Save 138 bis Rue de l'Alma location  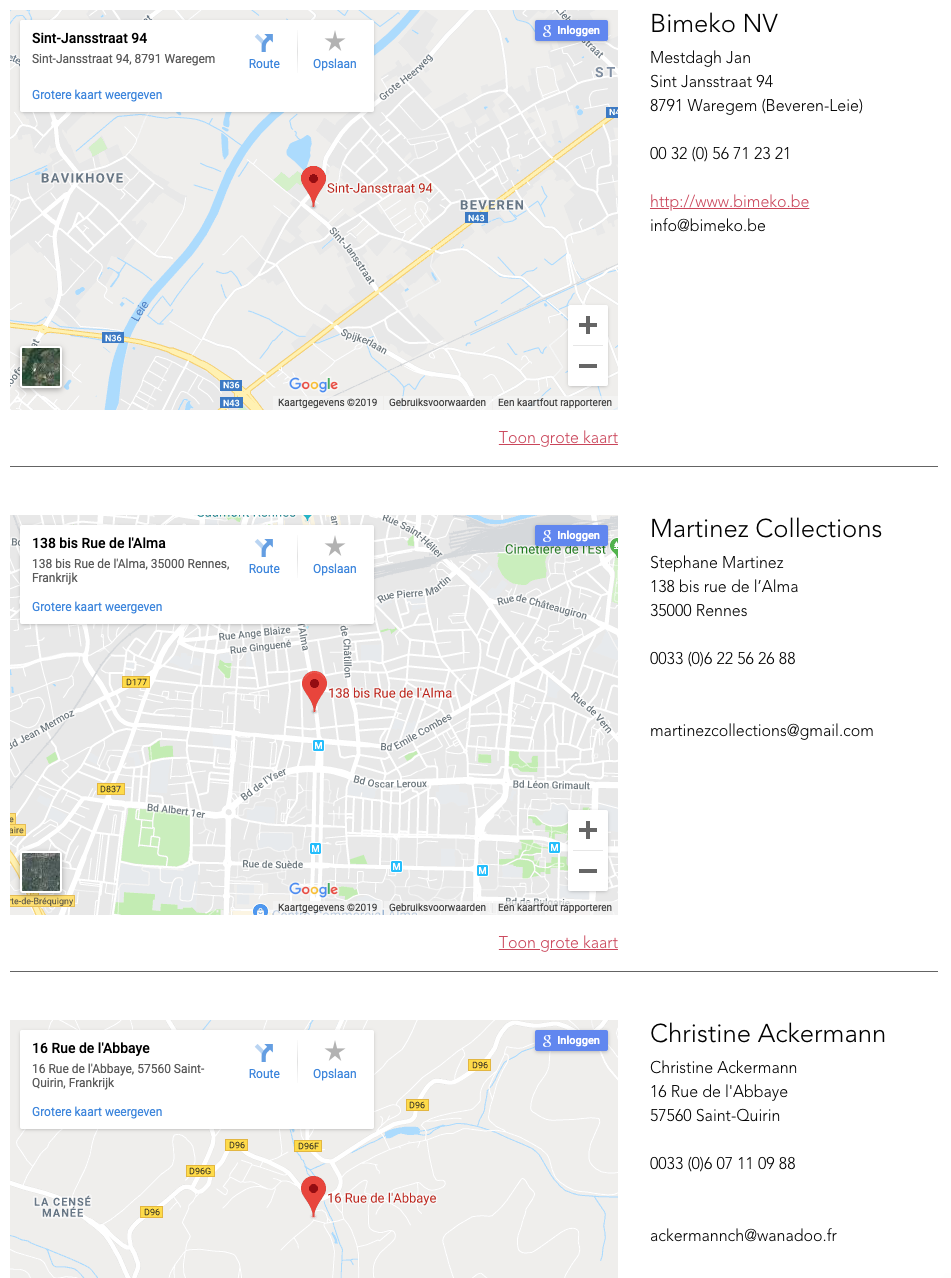pyautogui.click(x=334, y=556)
